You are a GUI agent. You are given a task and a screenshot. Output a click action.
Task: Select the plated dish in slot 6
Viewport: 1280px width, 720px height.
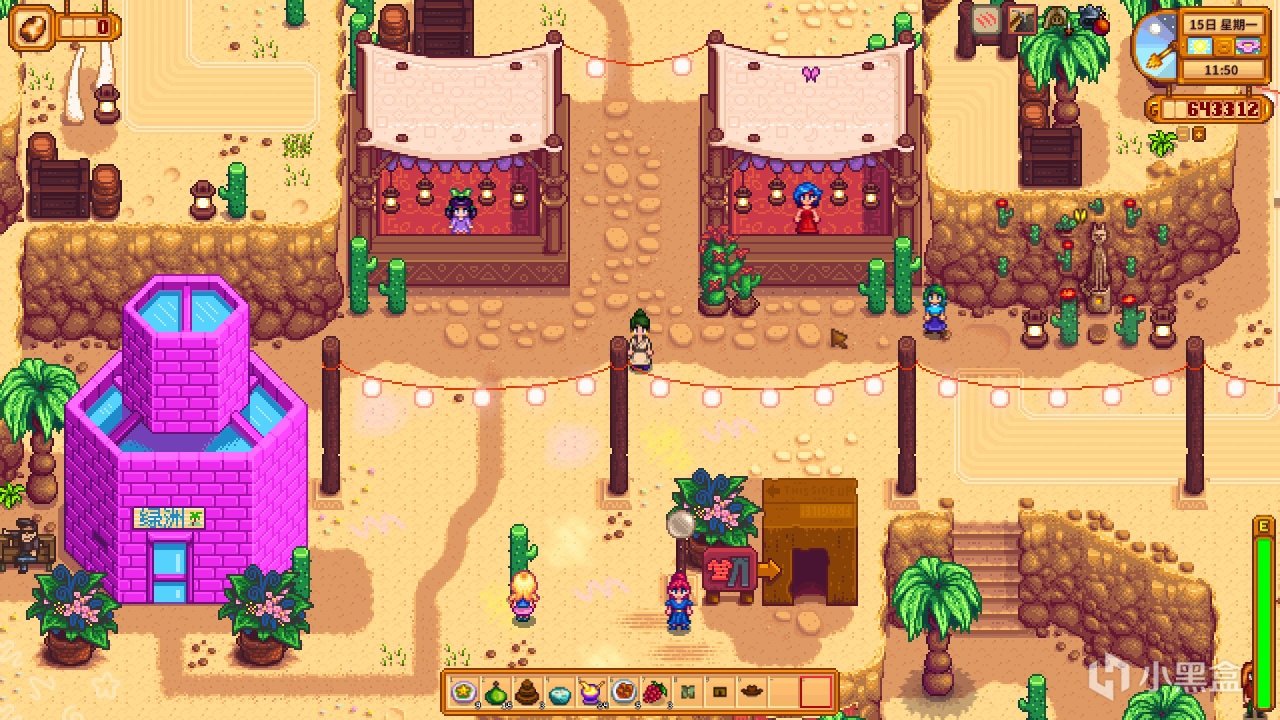click(624, 691)
